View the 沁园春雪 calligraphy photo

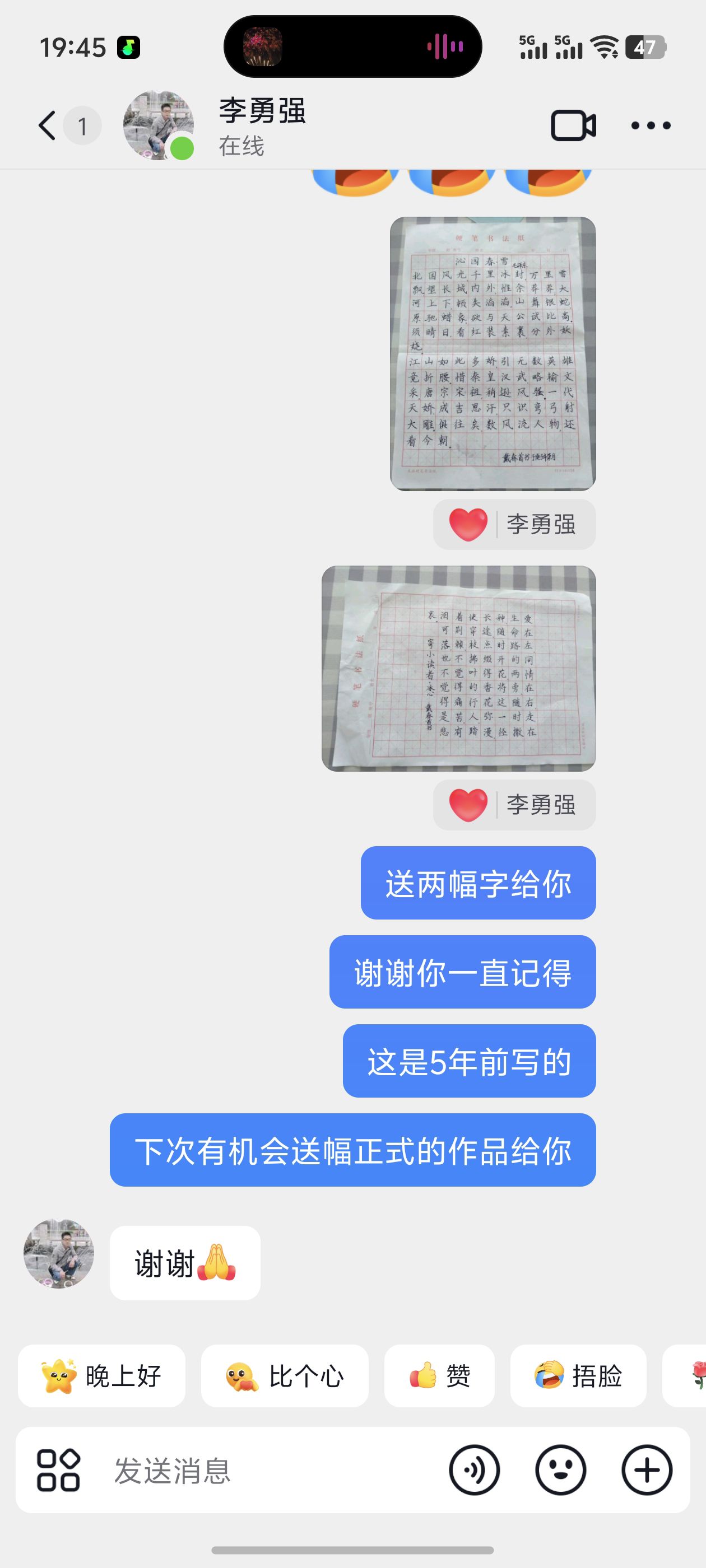click(x=493, y=354)
